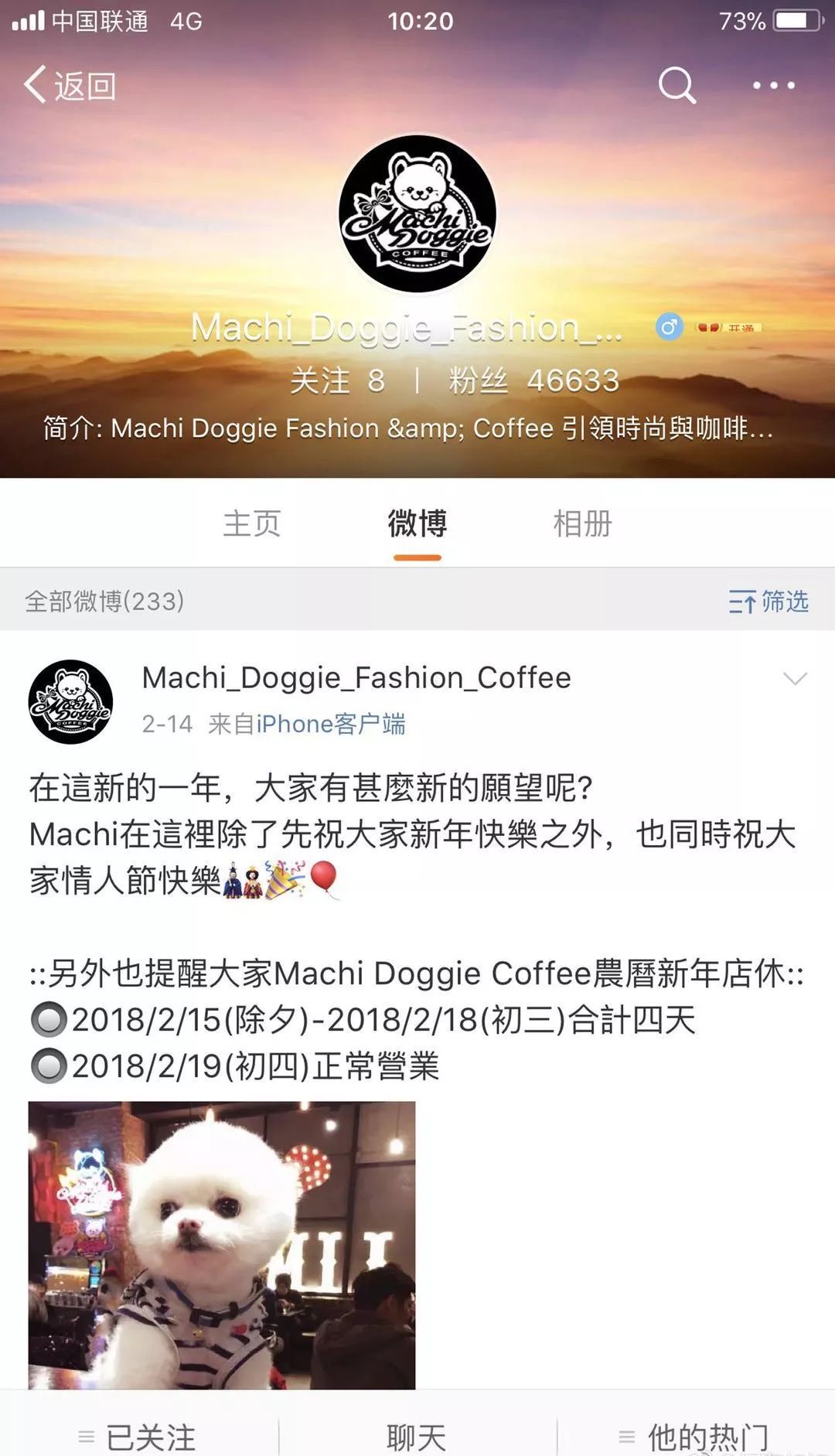Tap the small avatar next to the post
835x1456 pixels.
pyautogui.click(x=70, y=701)
